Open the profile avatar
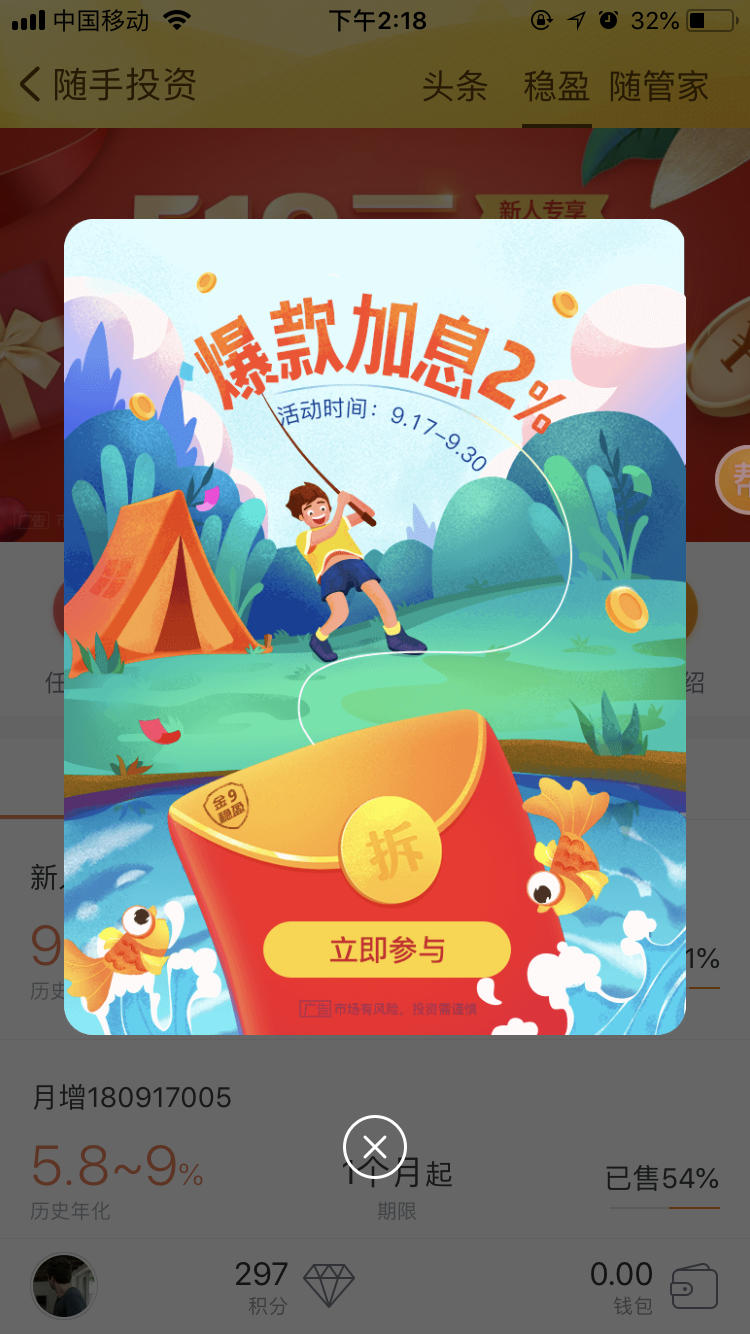Screen dimensions: 750x1334 click(65, 1285)
